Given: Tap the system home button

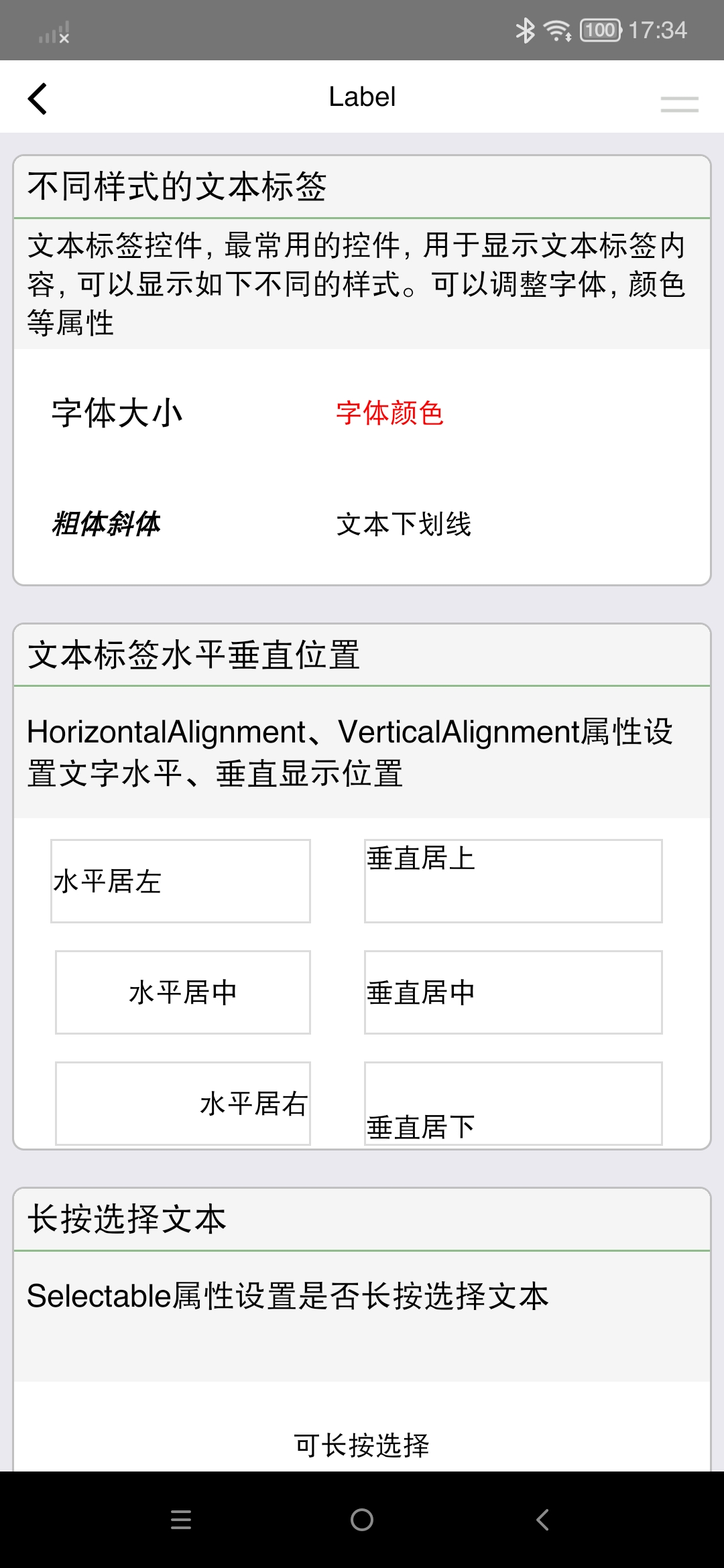Looking at the screenshot, I should (362, 1520).
